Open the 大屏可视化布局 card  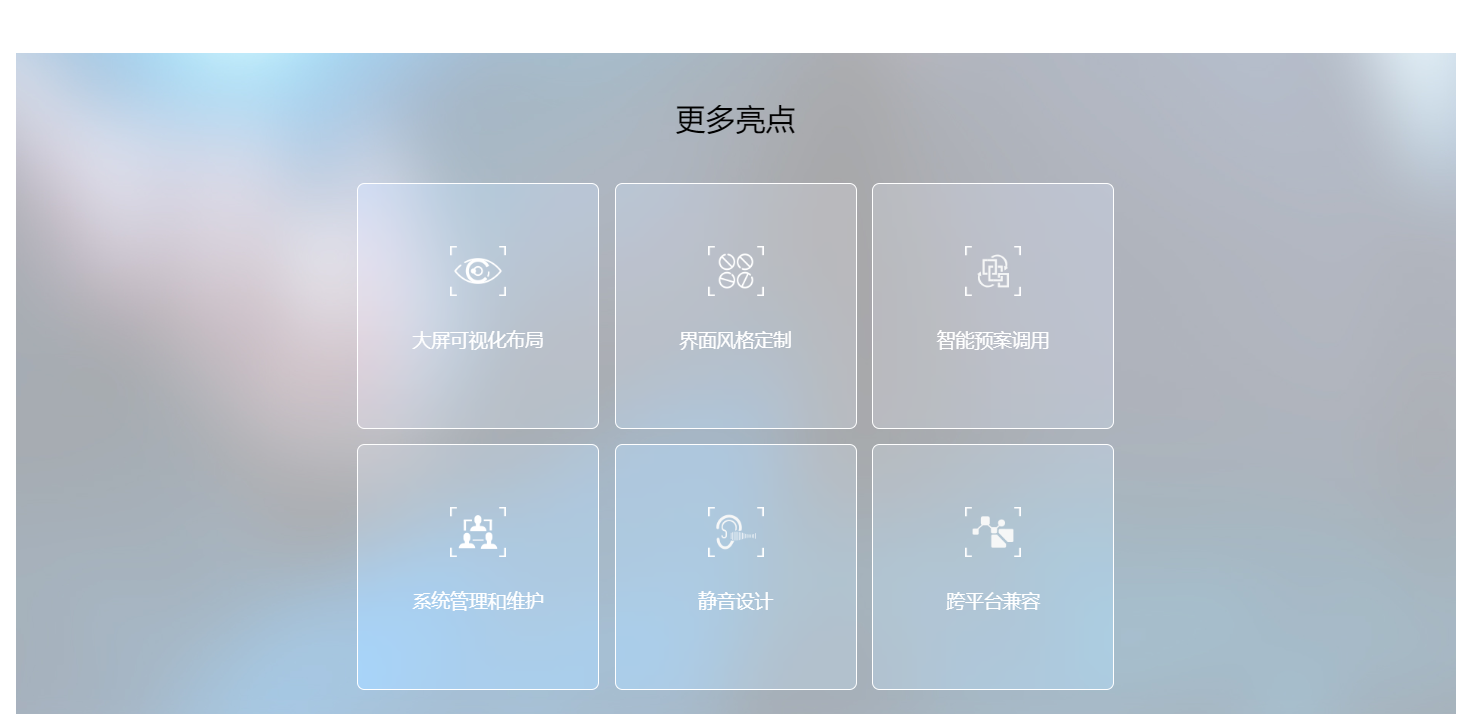tap(478, 305)
